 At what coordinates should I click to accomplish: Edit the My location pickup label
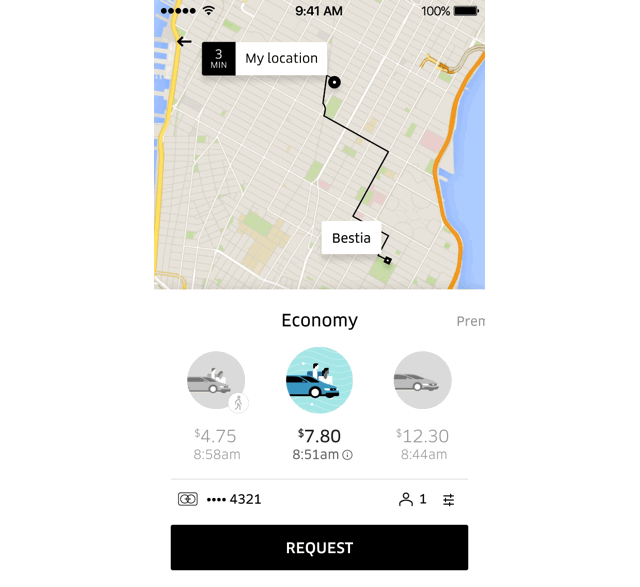281,59
